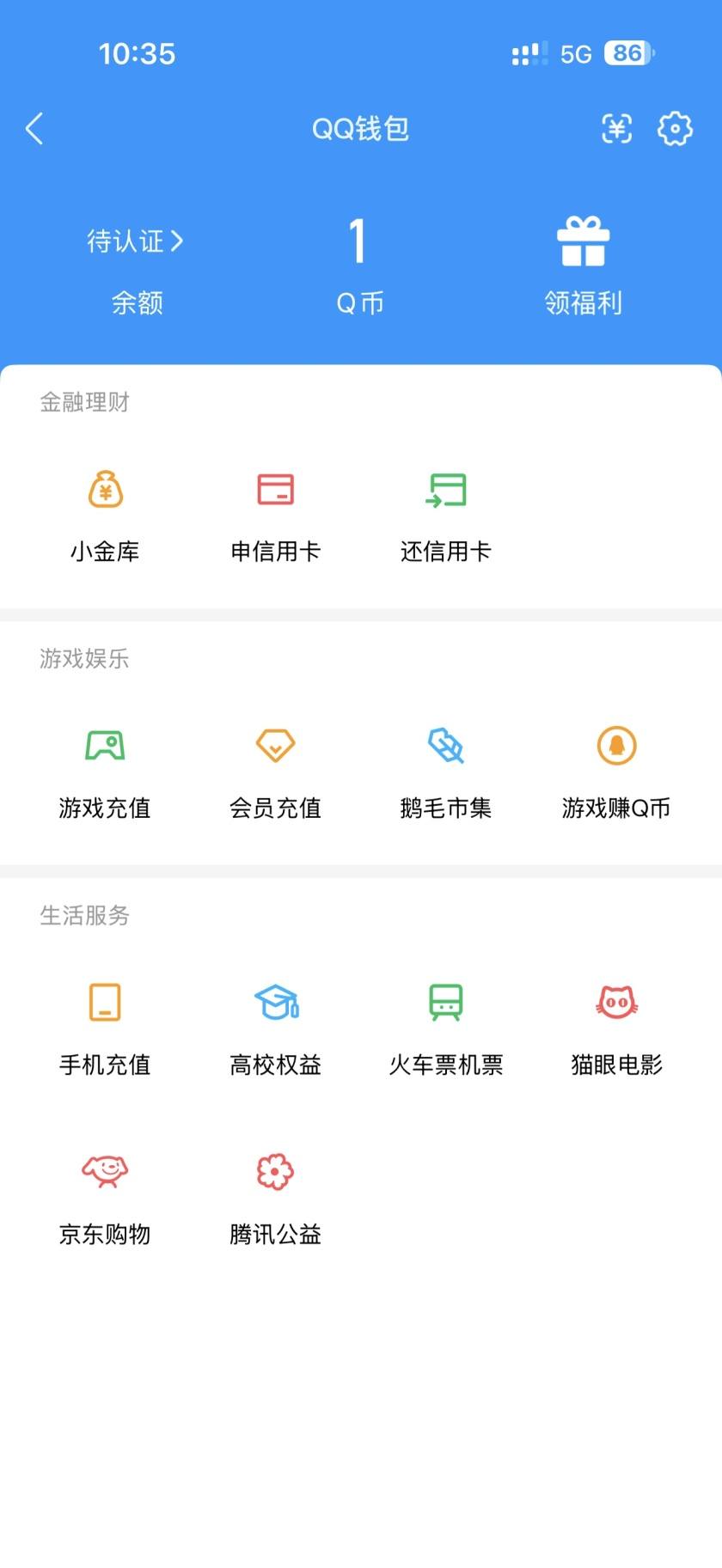722x1568 pixels.
Task: Select the 会员充值 diamond icon
Action: (274, 746)
